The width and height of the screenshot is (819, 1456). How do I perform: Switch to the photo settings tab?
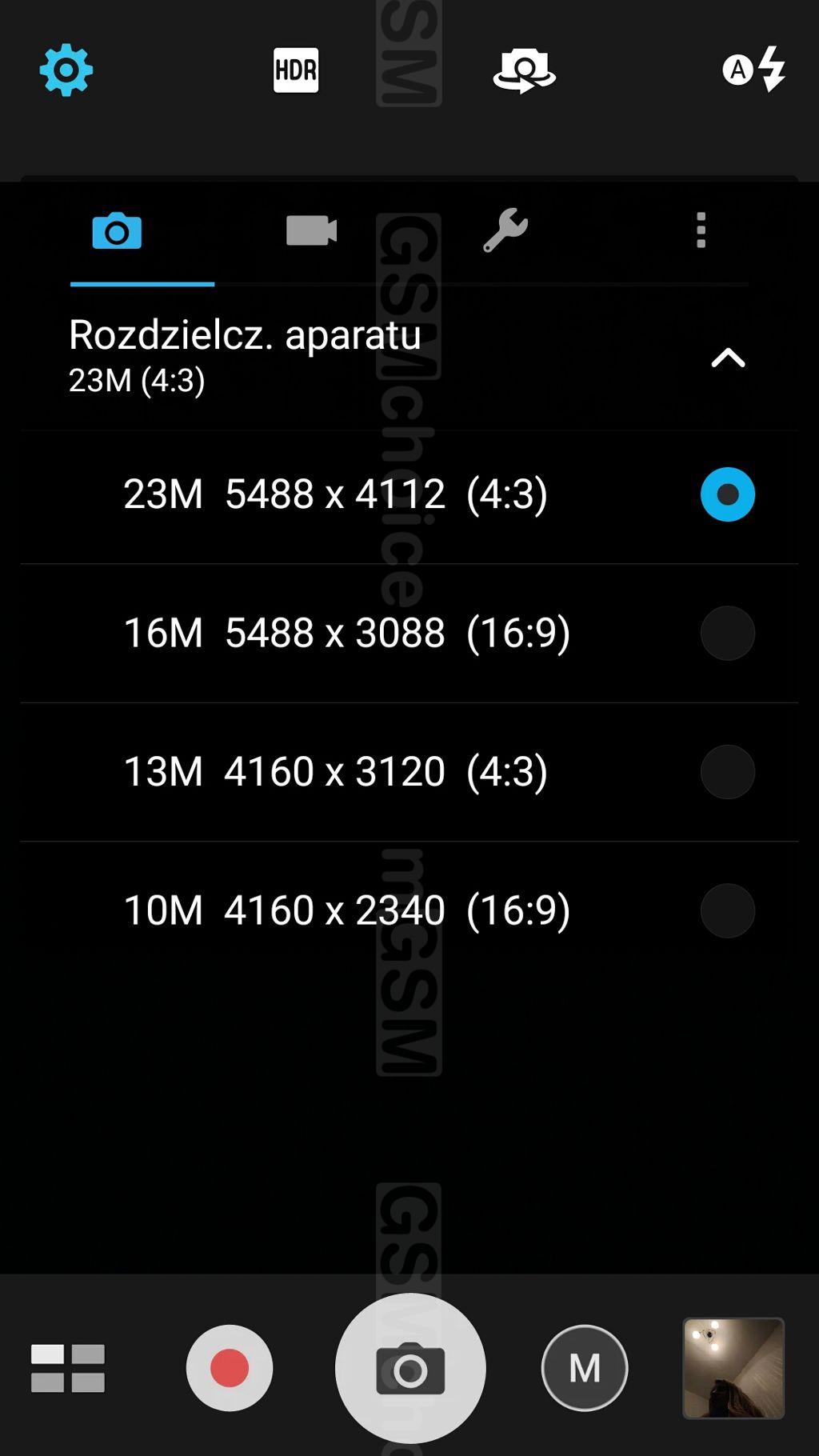(117, 231)
